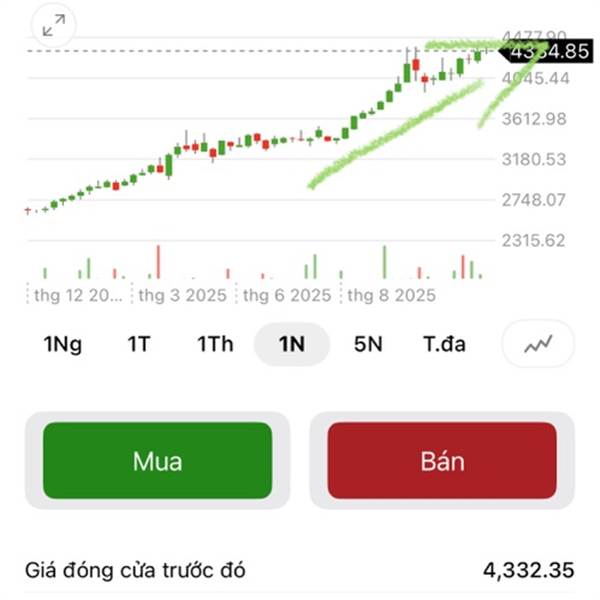The width and height of the screenshot is (600, 600).
Task: Tap the green Mua button
Action: [x=157, y=461]
